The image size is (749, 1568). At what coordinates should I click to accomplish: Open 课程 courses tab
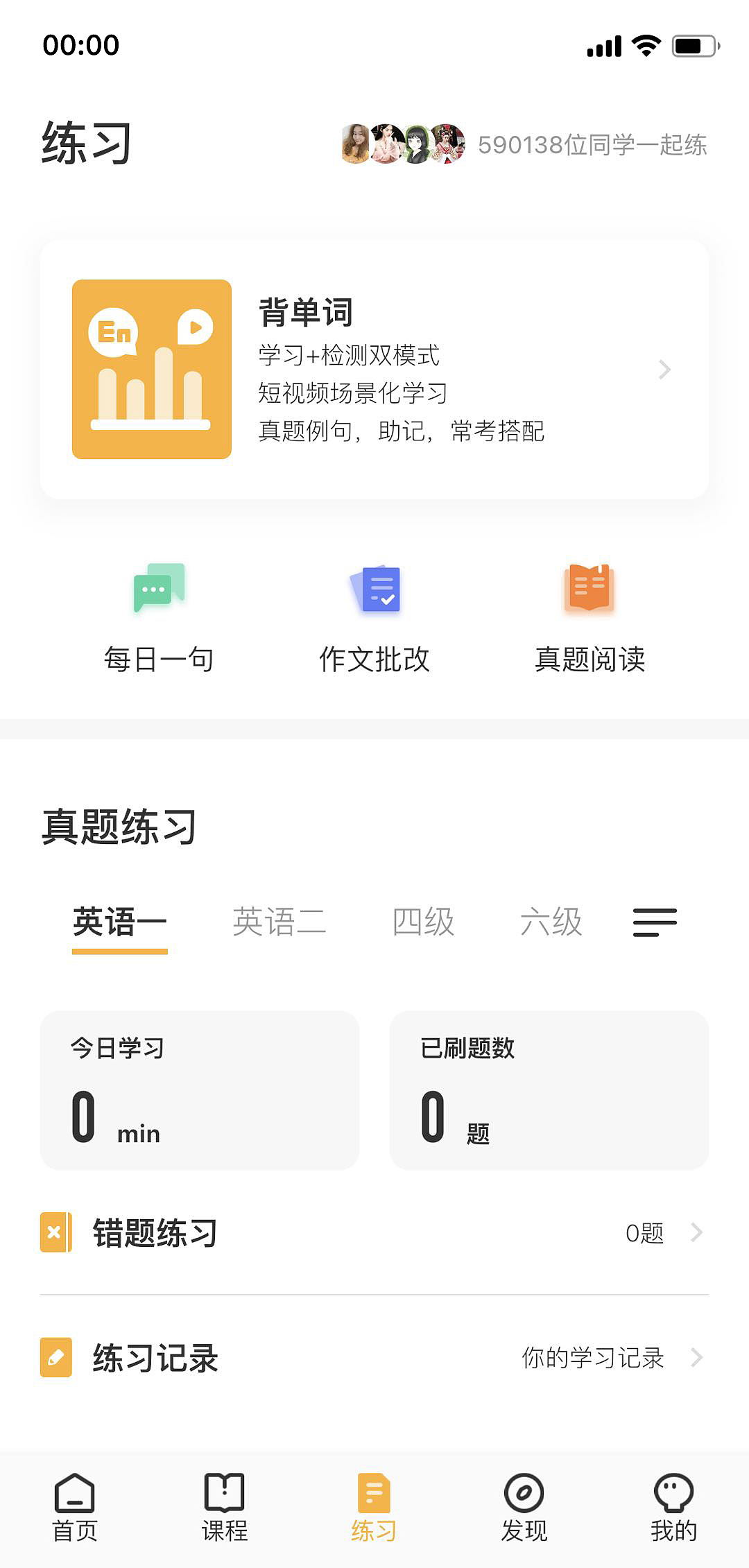click(x=224, y=1505)
